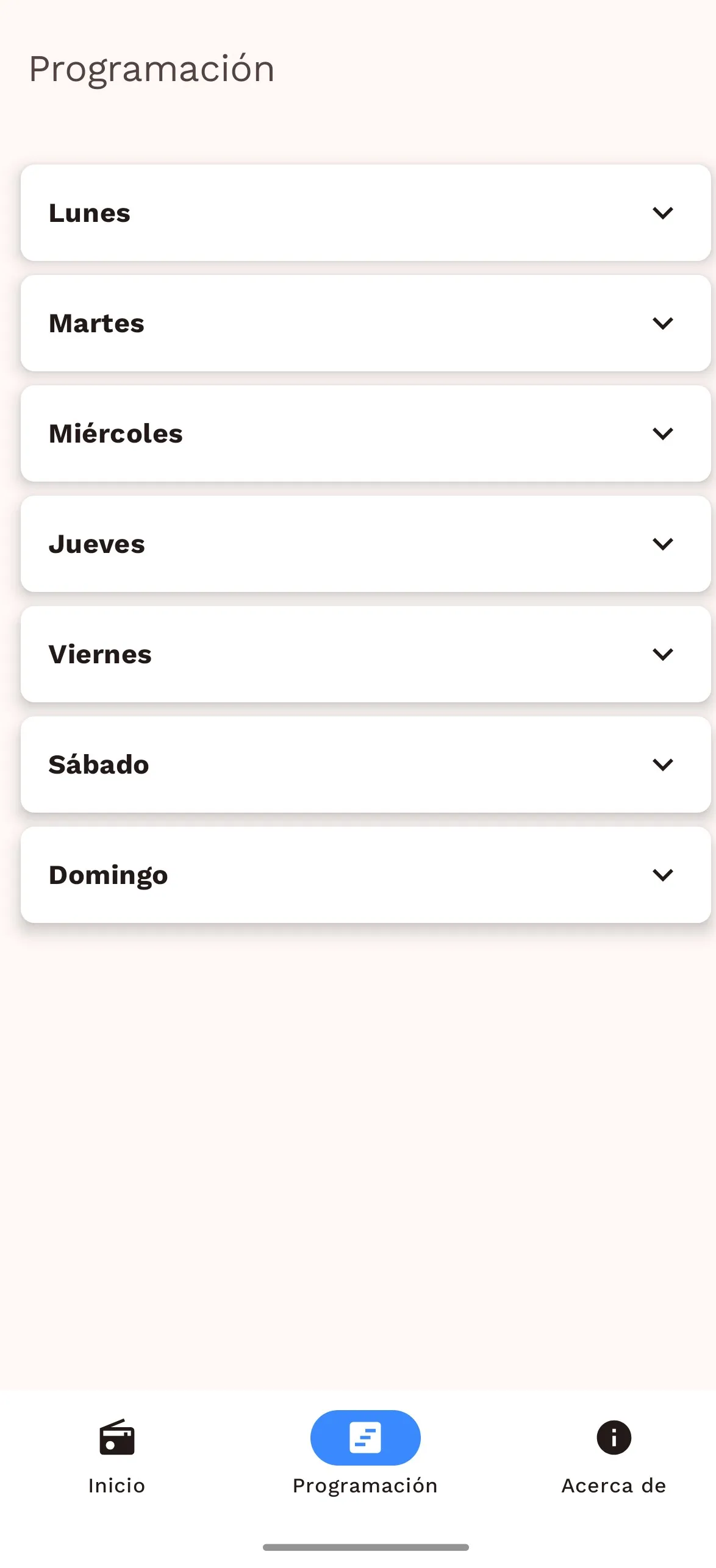Tap the Programación page title

pos(151,68)
